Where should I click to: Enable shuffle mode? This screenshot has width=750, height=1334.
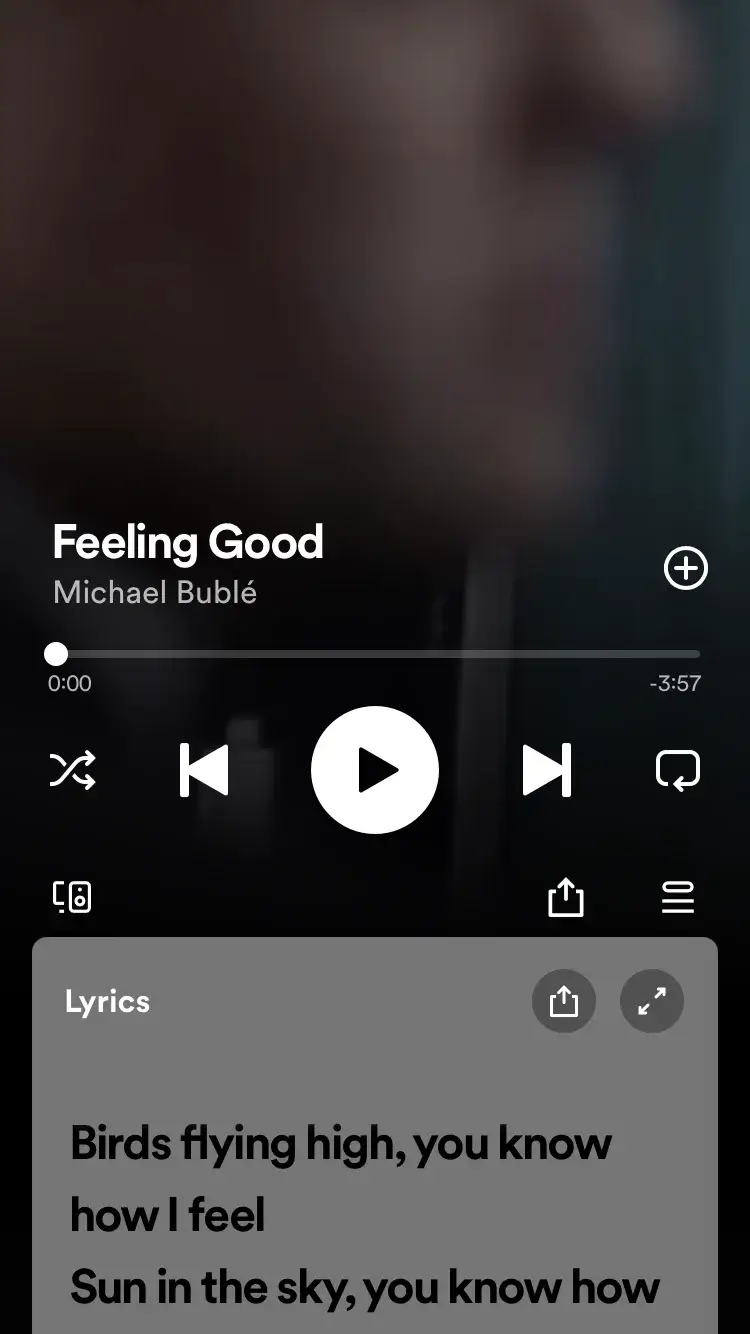pos(73,770)
